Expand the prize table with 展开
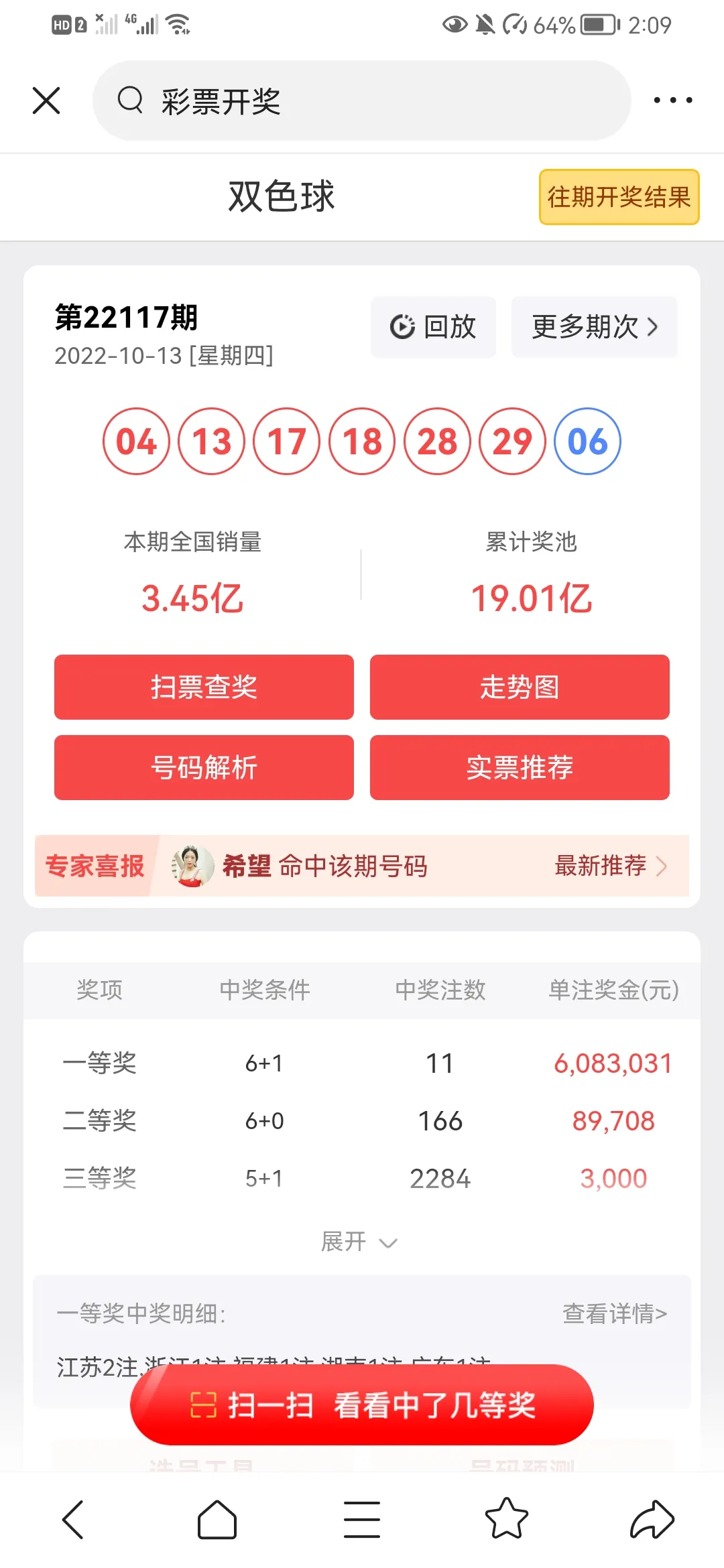Viewport: 724px width, 1568px height. [x=359, y=1242]
